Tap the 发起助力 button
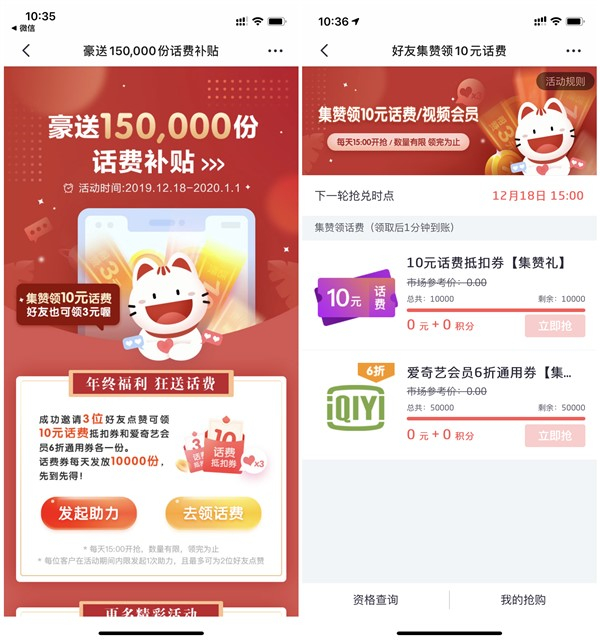 [89, 513]
